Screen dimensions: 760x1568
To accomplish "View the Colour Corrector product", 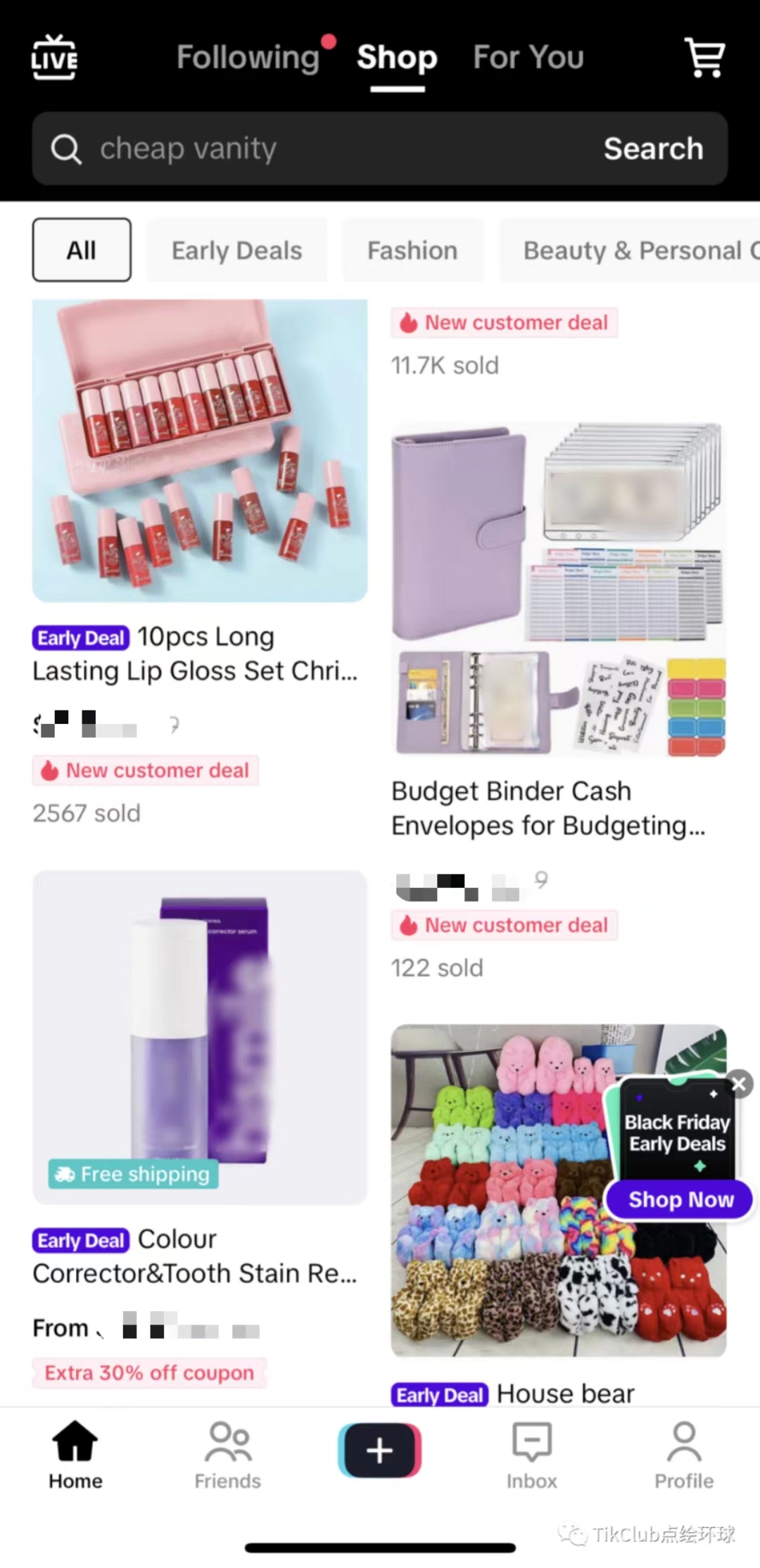I will click(x=200, y=1037).
